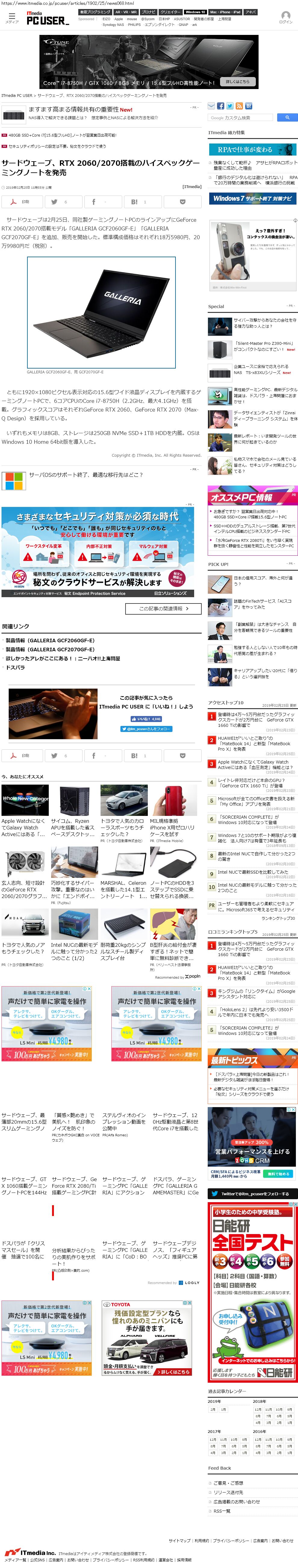Open the Windows 7 サポート終了 対策ナビ banner
The height and width of the screenshot is (1568, 298).
[x=252, y=199]
